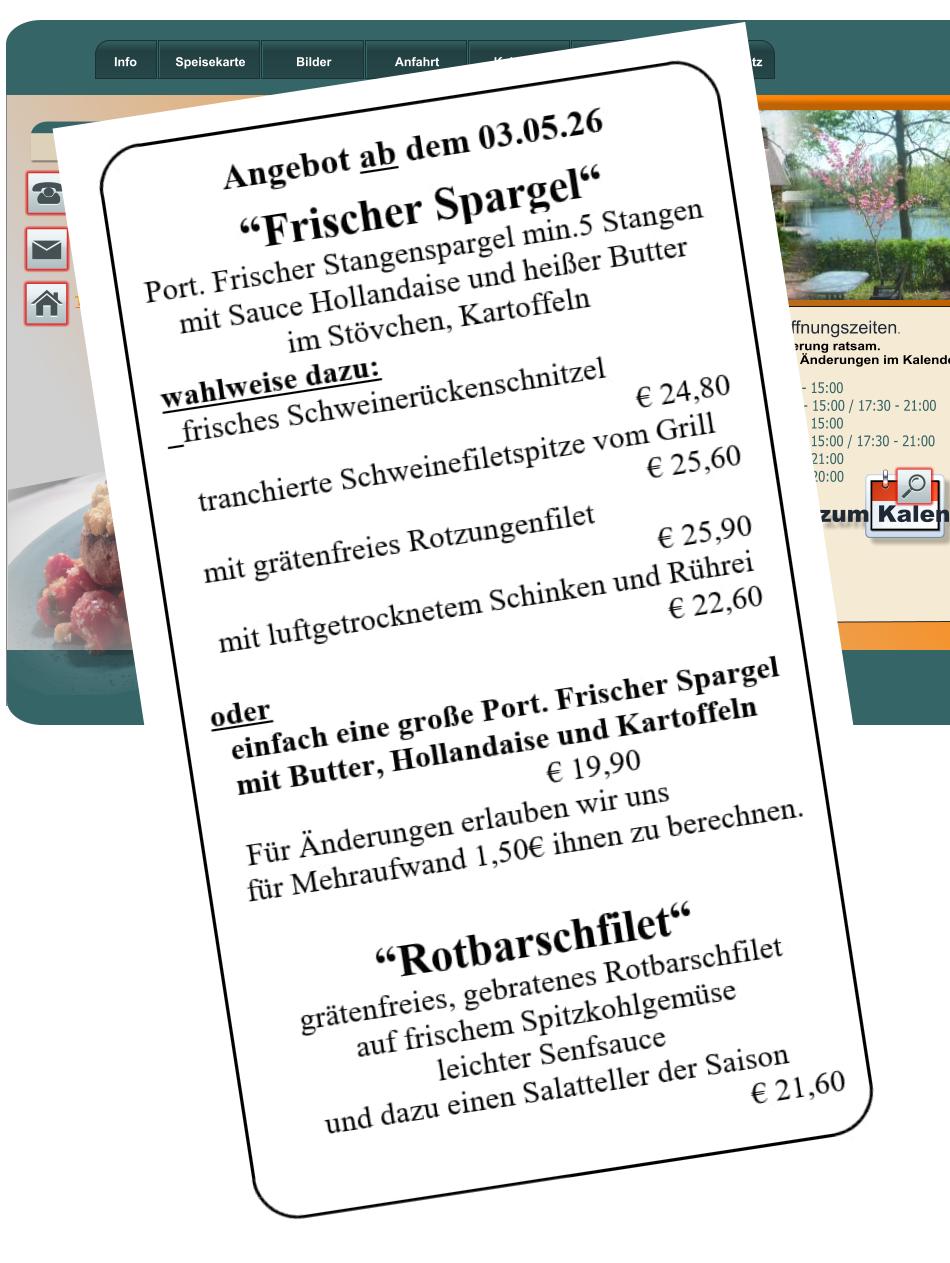This screenshot has height=1263, width=950.
Task: Open the Info tab
Action: click(x=126, y=61)
